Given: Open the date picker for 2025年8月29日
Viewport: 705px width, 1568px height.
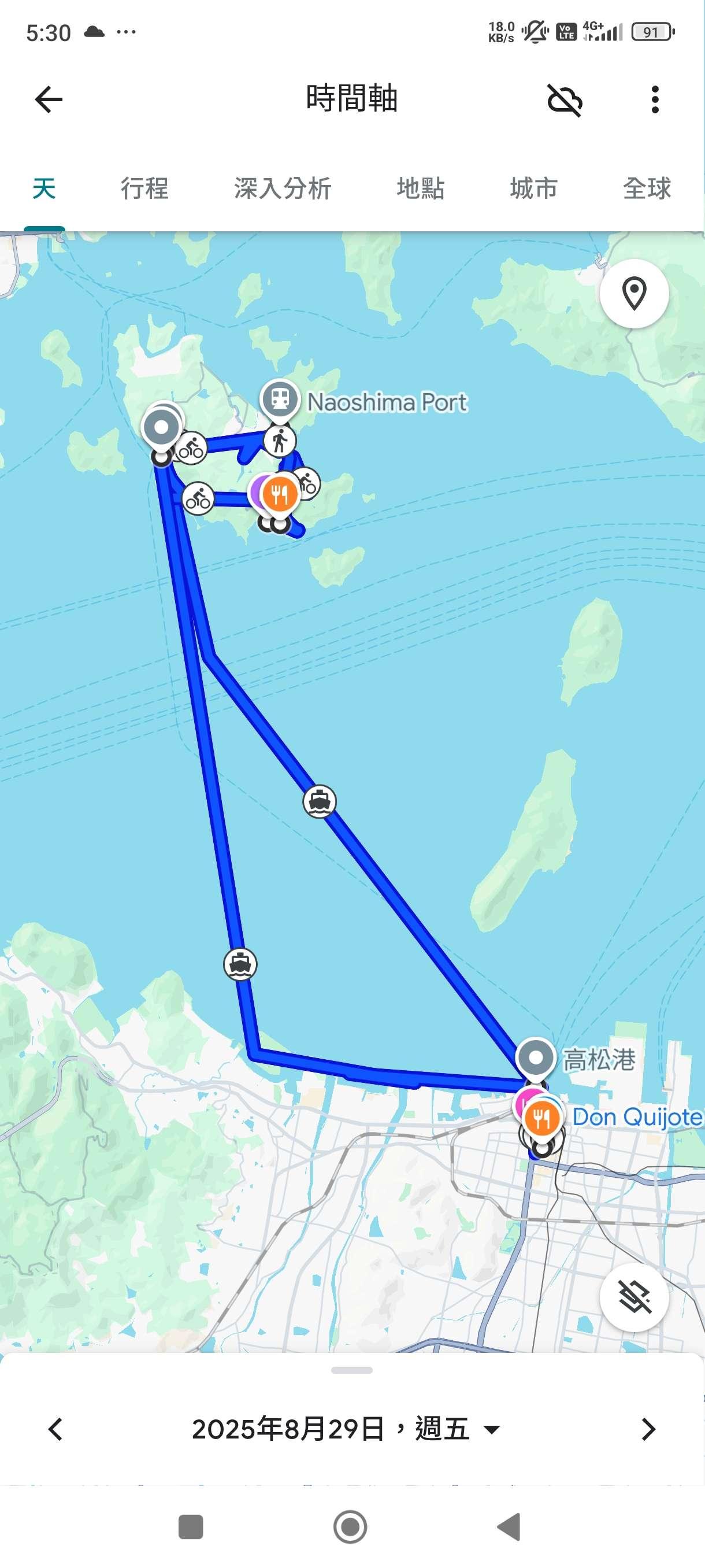Looking at the screenshot, I should 346,1429.
